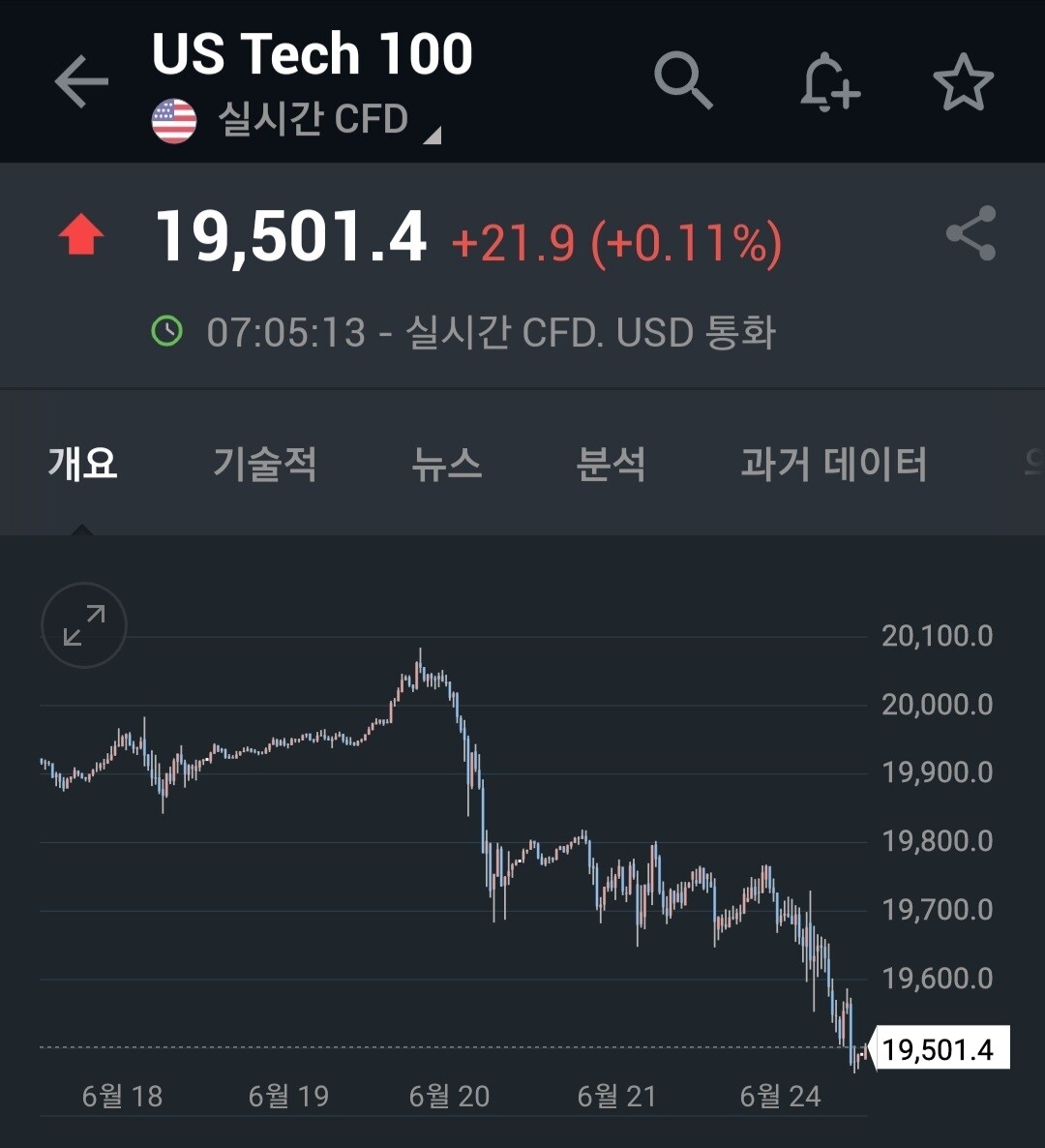The image size is (1045, 1148).
Task: Click the US flag icon
Action: 175,118
